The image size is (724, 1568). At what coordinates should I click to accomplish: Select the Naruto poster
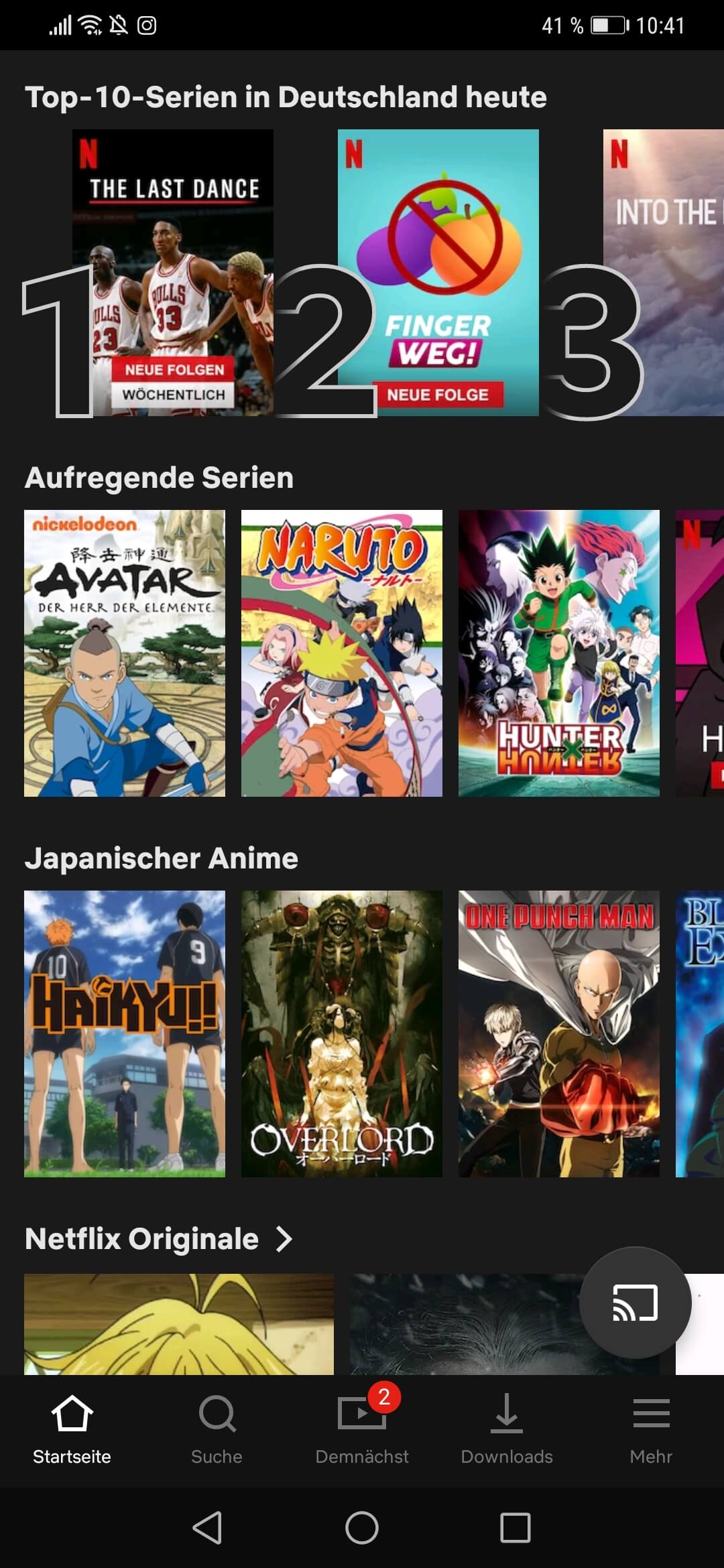(x=341, y=653)
